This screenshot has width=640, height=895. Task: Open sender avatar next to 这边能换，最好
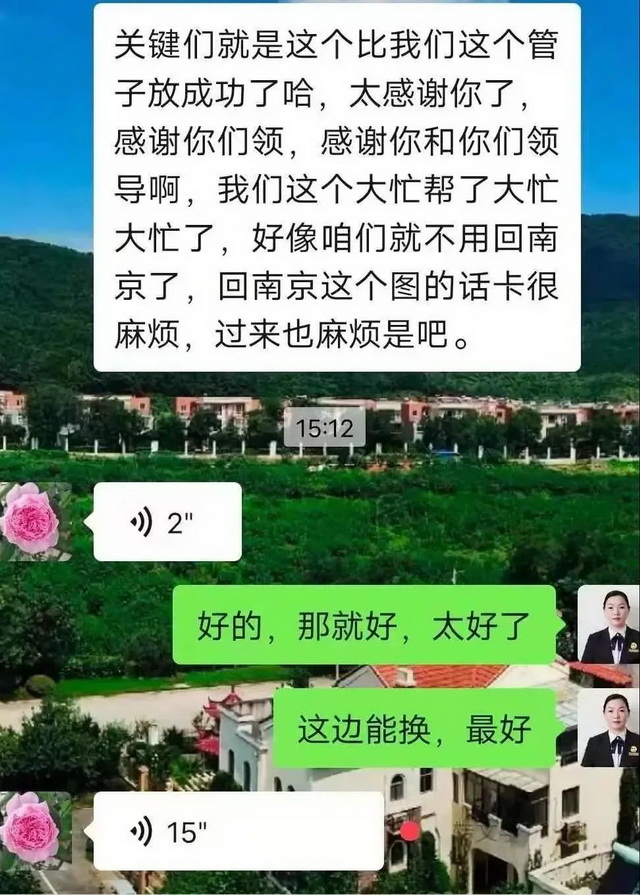click(607, 728)
